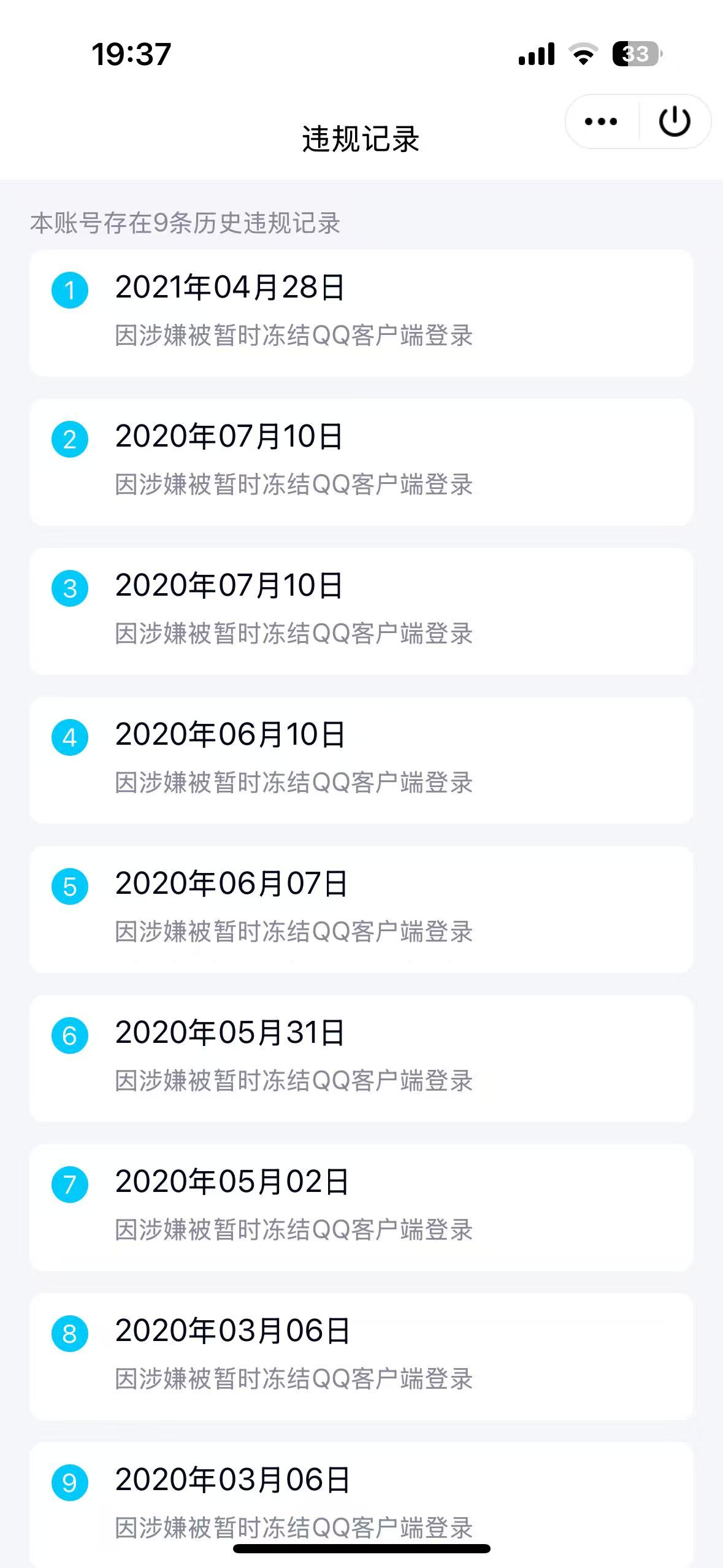Tap the numbered badge 9 on last record

point(69,1480)
